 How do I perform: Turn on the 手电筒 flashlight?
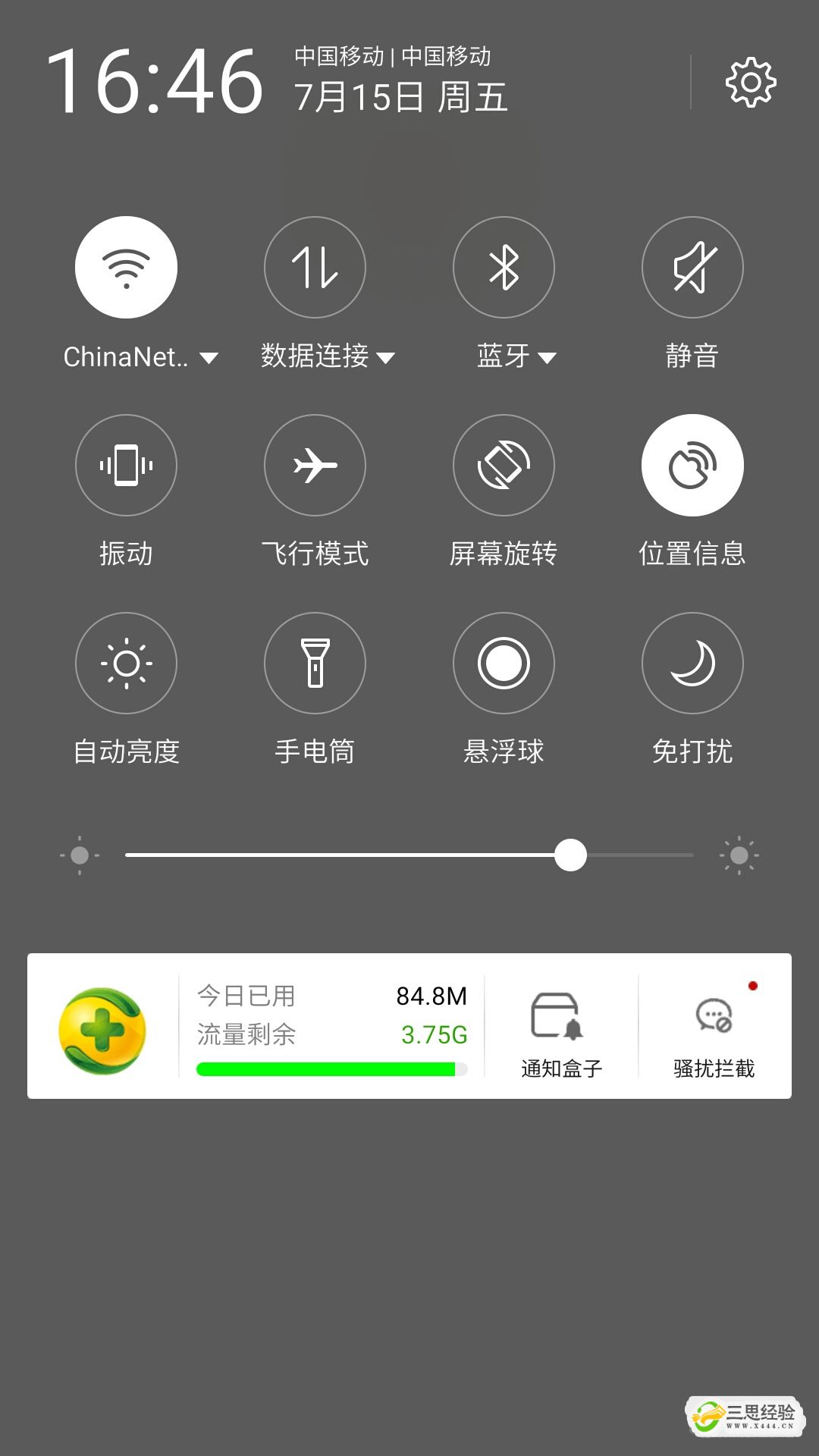pos(315,663)
